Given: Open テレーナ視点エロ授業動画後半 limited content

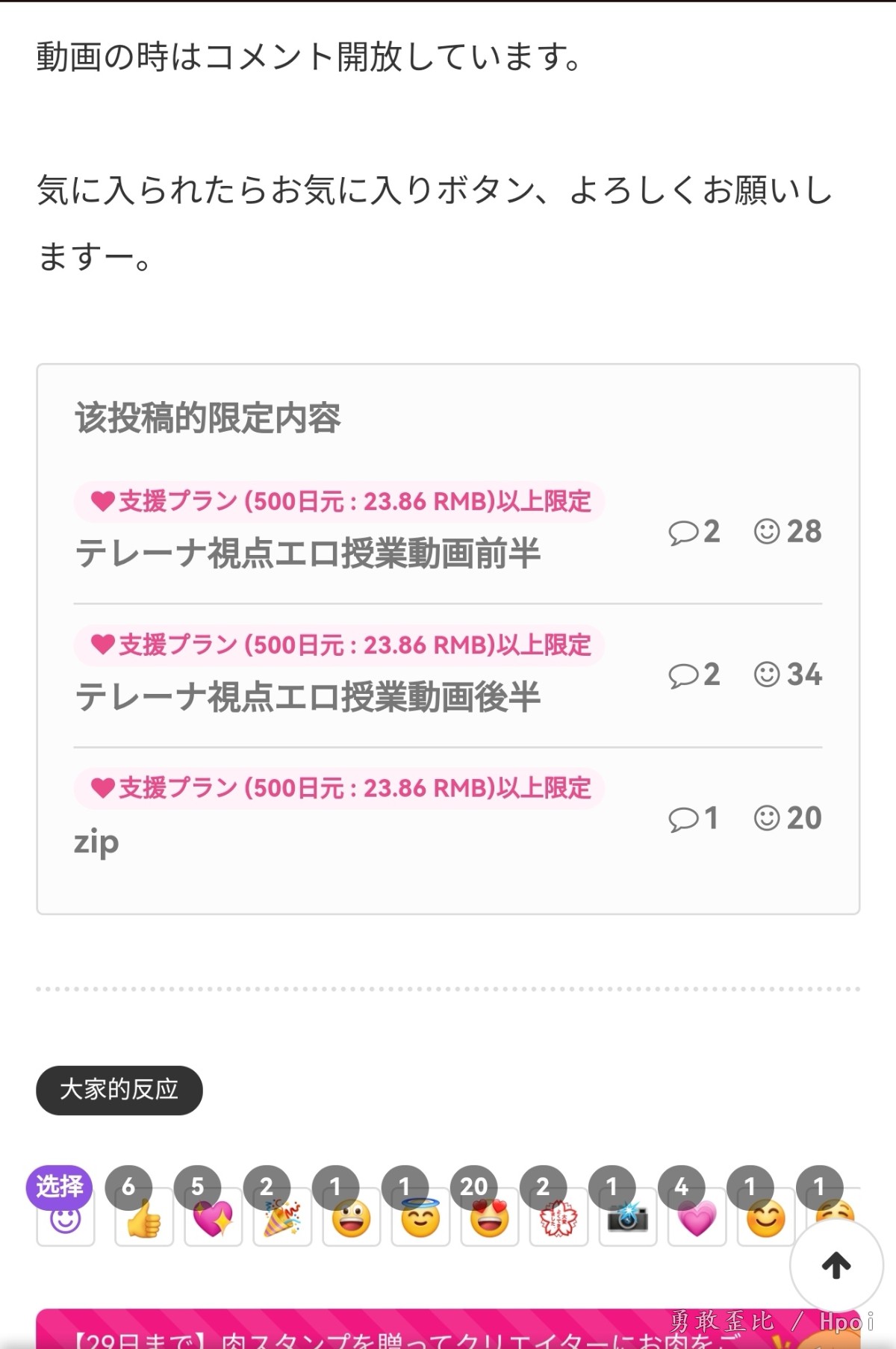Looking at the screenshot, I should [x=307, y=697].
